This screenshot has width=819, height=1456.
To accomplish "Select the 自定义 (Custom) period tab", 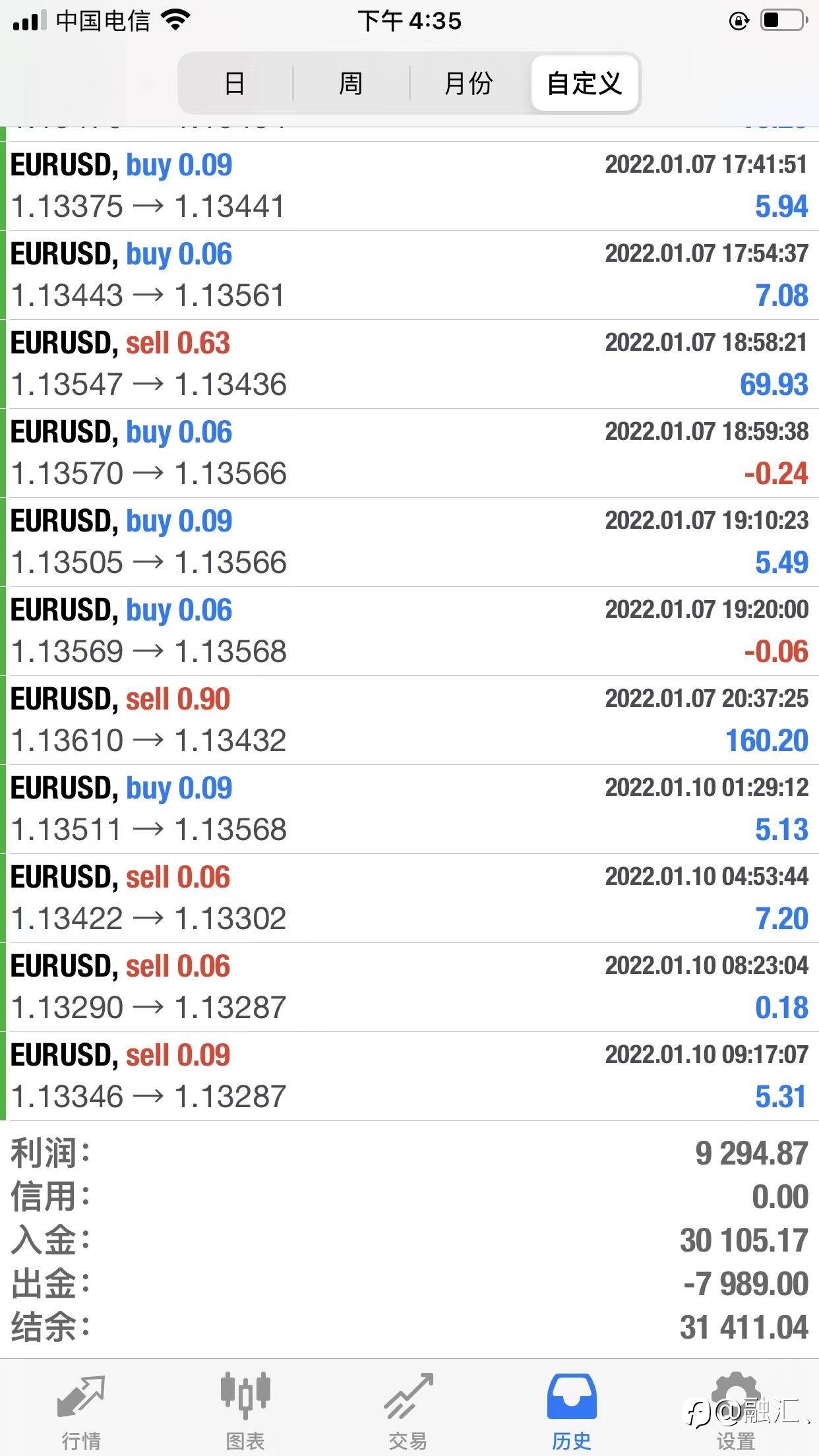I will tap(584, 84).
